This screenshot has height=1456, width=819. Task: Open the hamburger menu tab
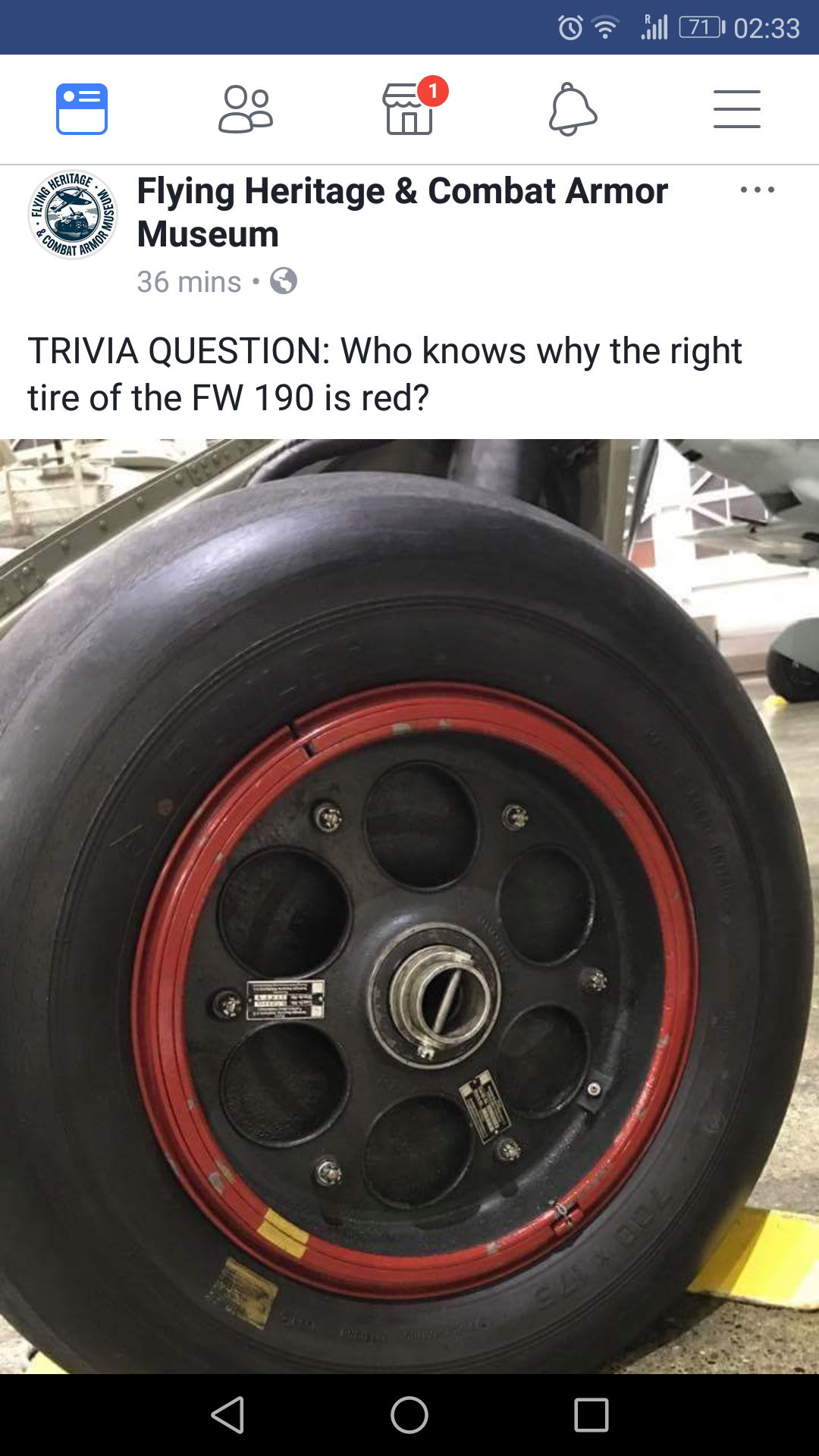click(736, 109)
